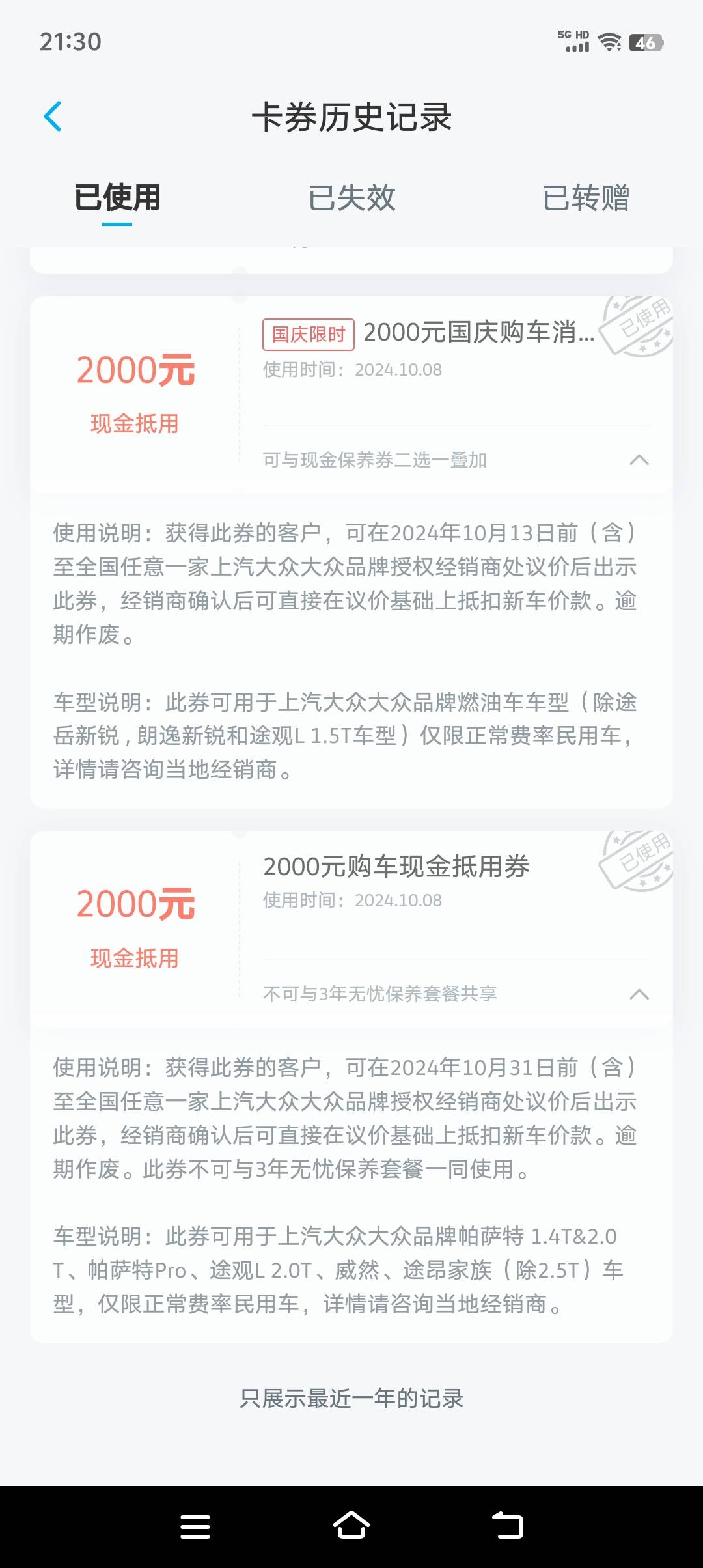The width and height of the screenshot is (703, 1568).
Task: Go back from 卡券历史记录 page
Action: [x=53, y=117]
